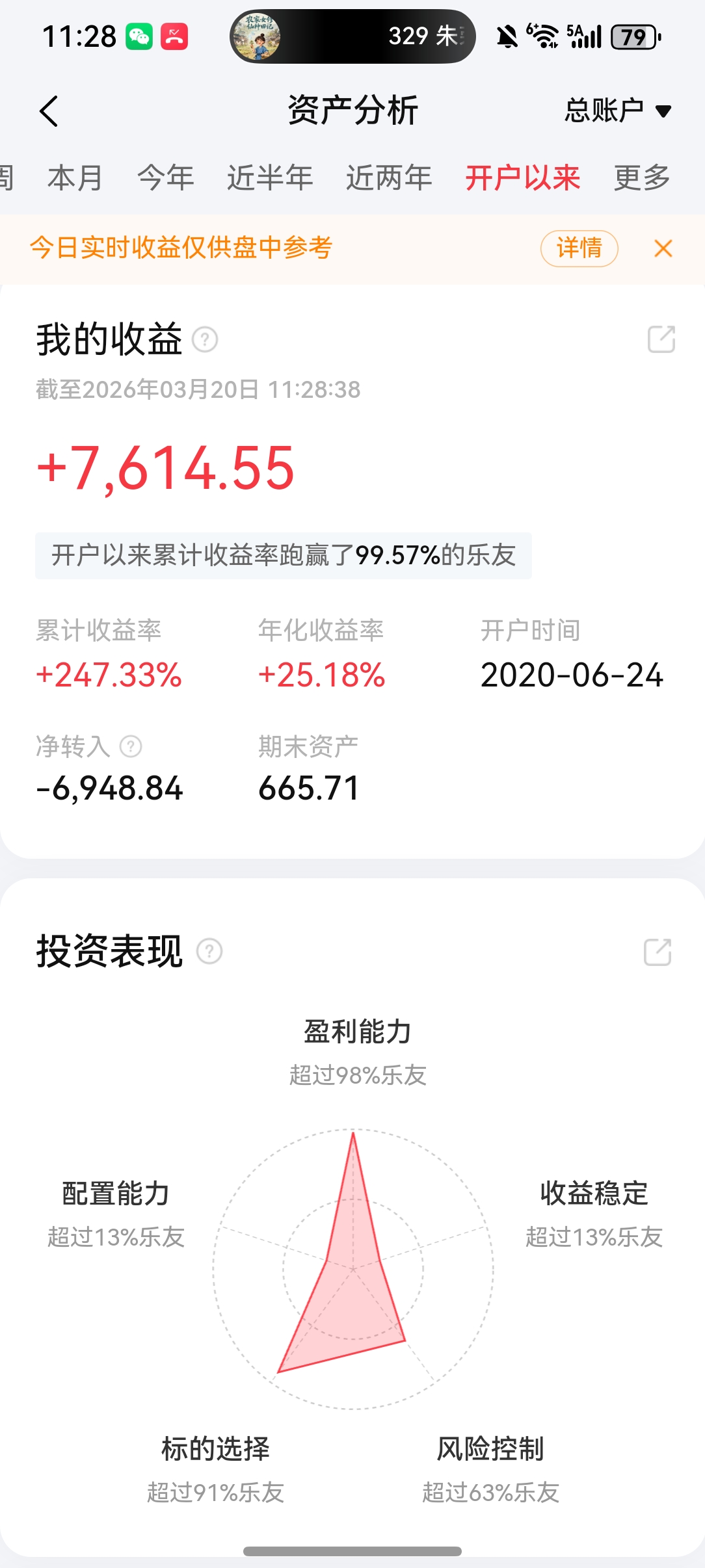Select the 开户以来 tab

click(522, 177)
